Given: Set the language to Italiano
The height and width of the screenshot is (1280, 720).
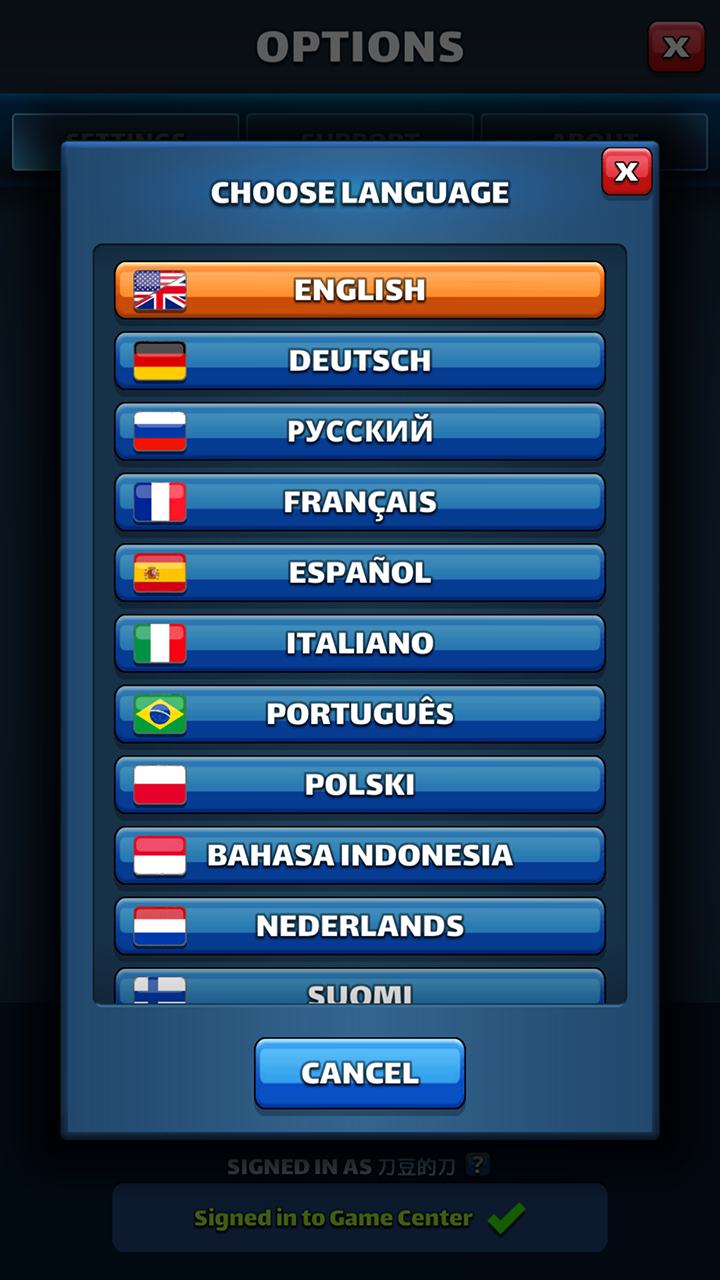Looking at the screenshot, I should (x=360, y=643).
